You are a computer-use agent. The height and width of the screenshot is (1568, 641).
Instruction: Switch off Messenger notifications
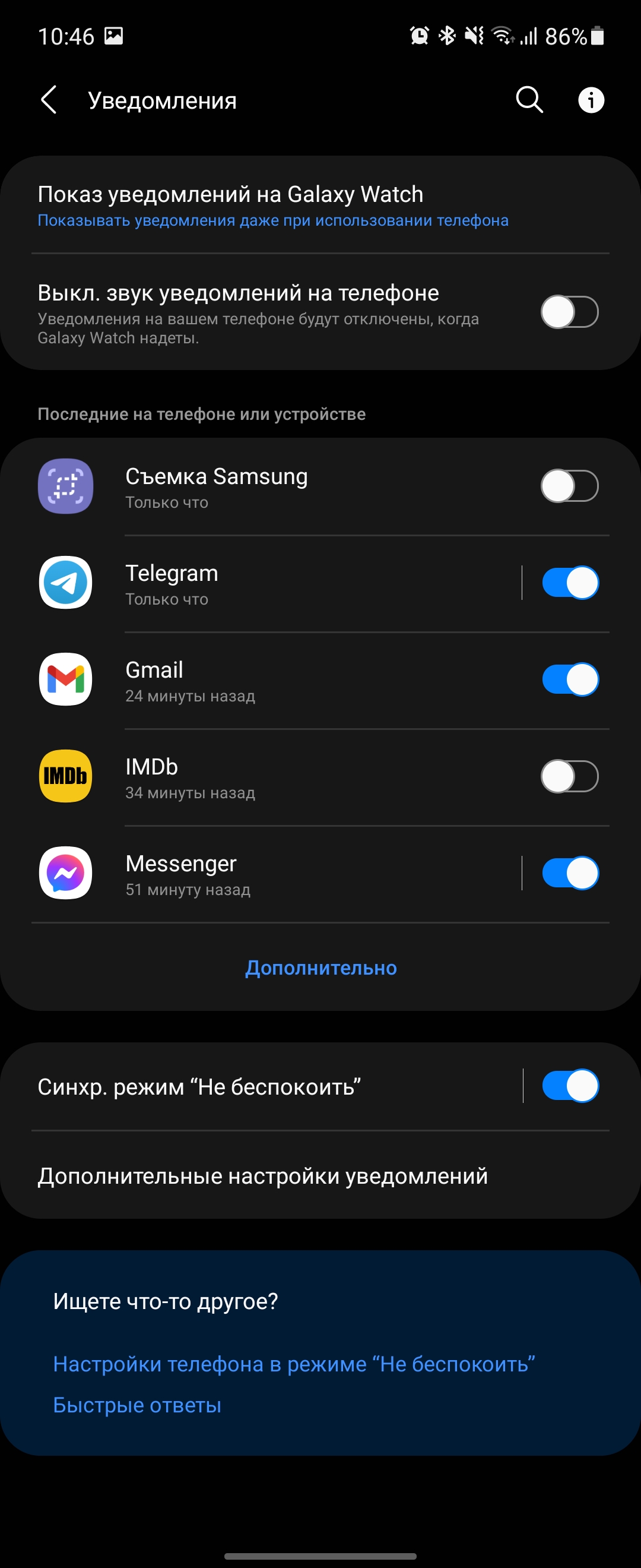point(569,874)
